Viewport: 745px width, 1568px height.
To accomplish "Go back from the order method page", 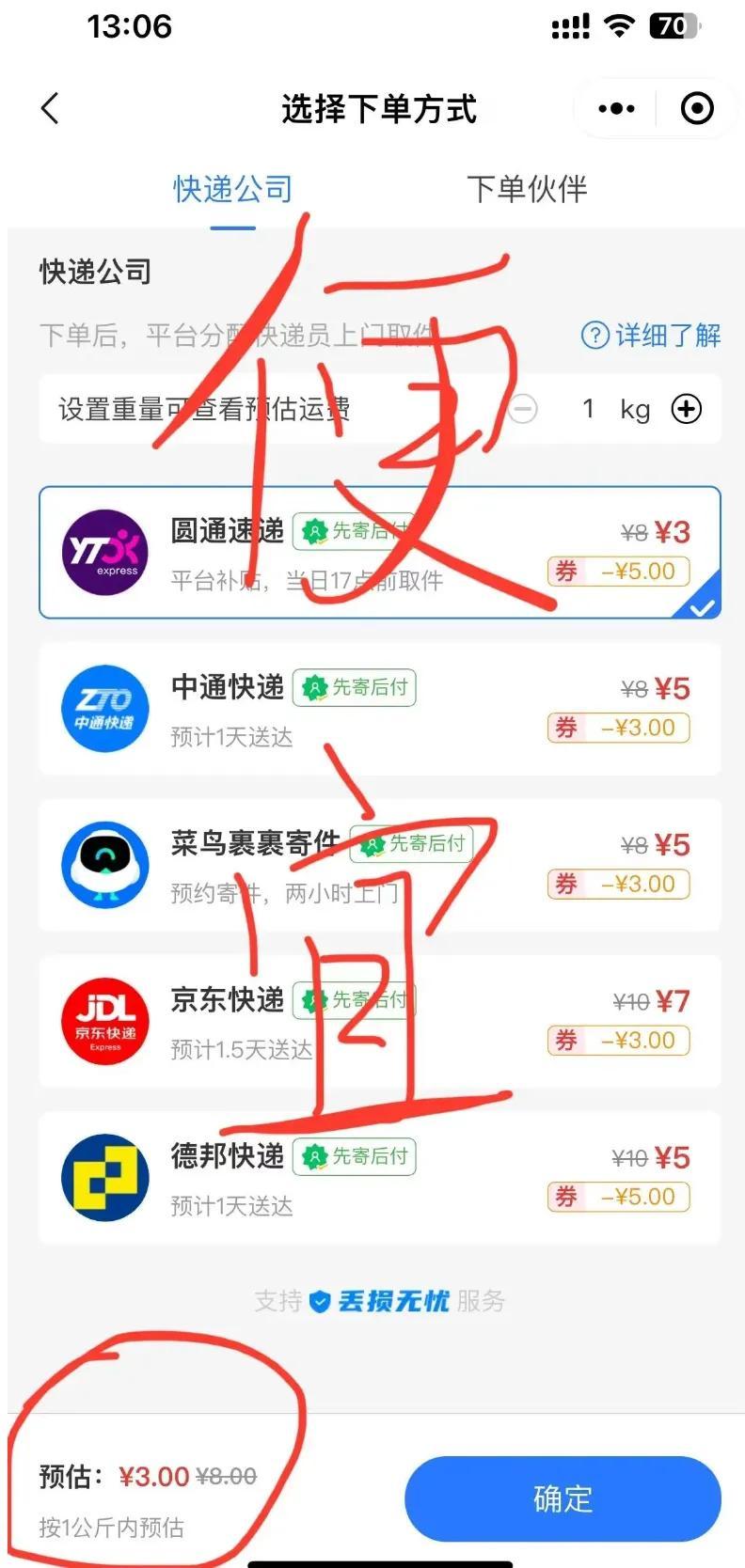I will click(51, 109).
